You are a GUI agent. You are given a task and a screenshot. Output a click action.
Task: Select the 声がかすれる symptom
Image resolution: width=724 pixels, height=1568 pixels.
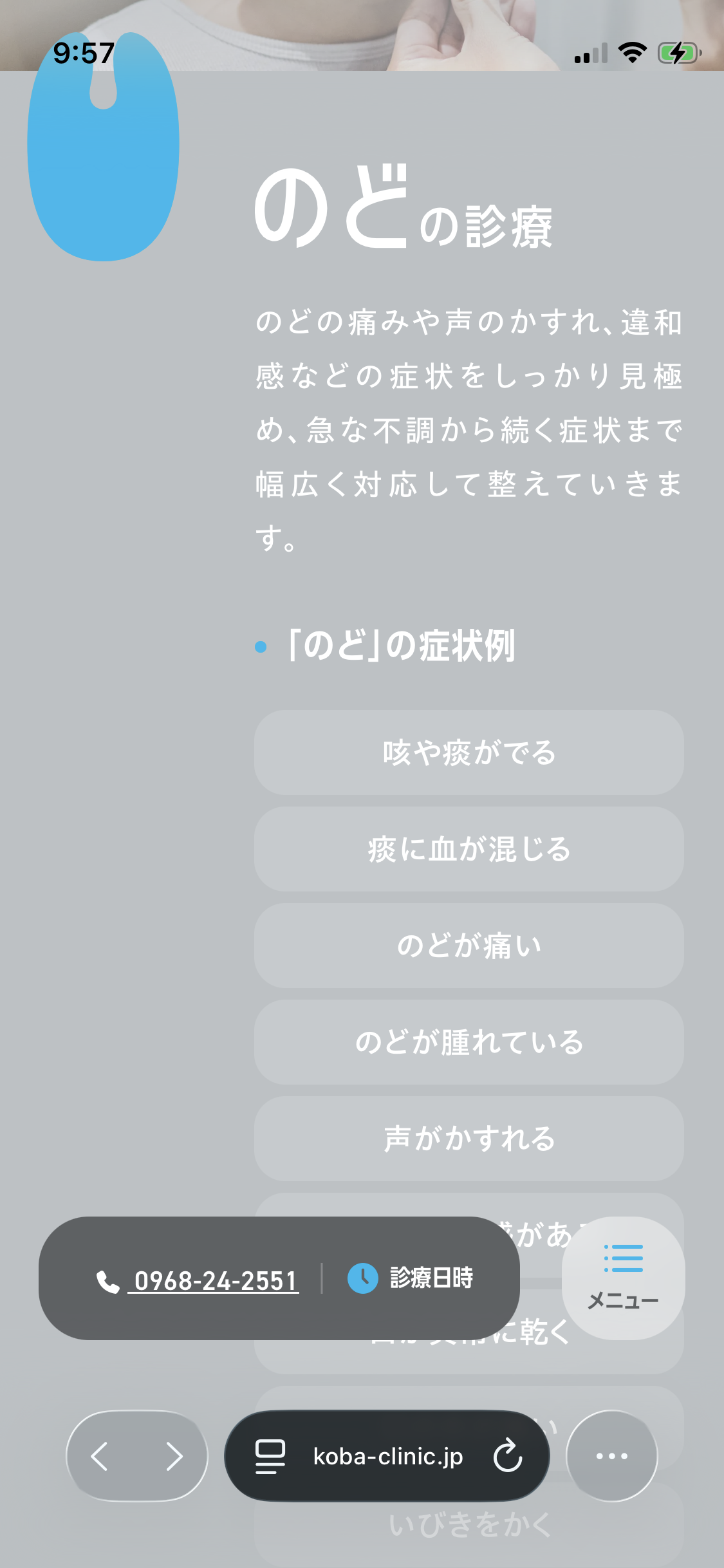(x=469, y=1139)
